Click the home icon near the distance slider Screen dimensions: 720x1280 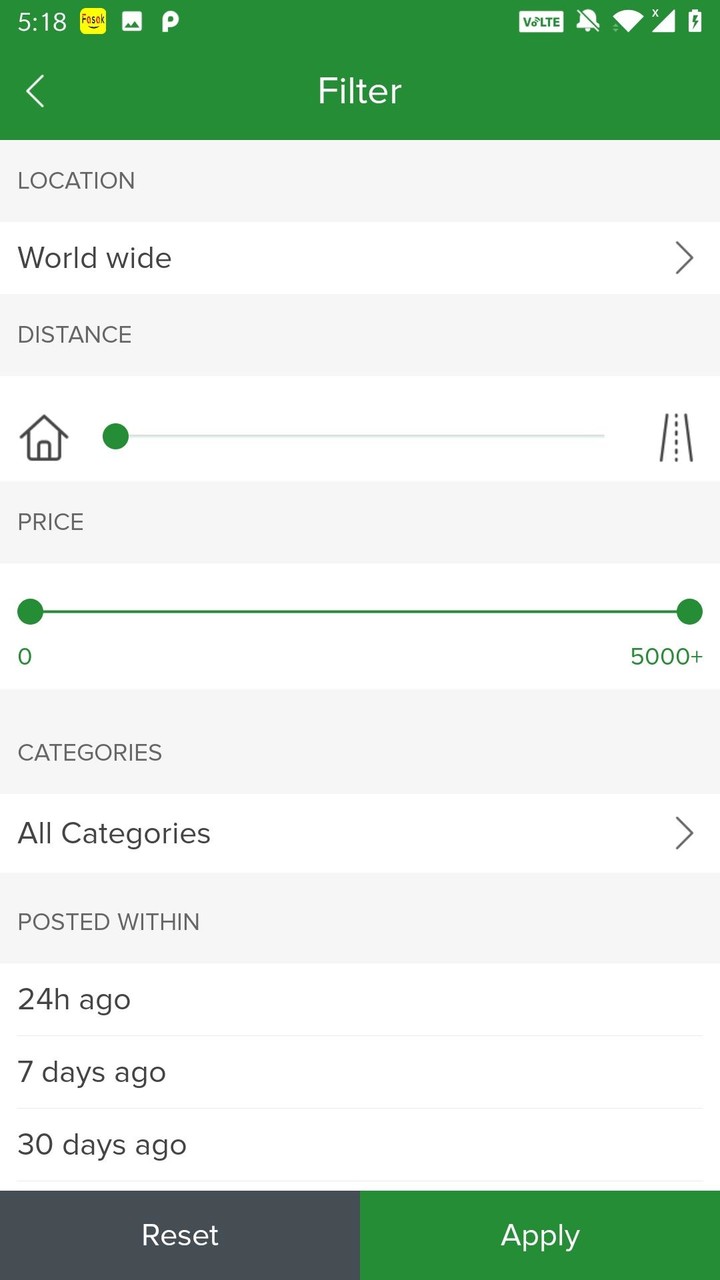(x=43, y=437)
